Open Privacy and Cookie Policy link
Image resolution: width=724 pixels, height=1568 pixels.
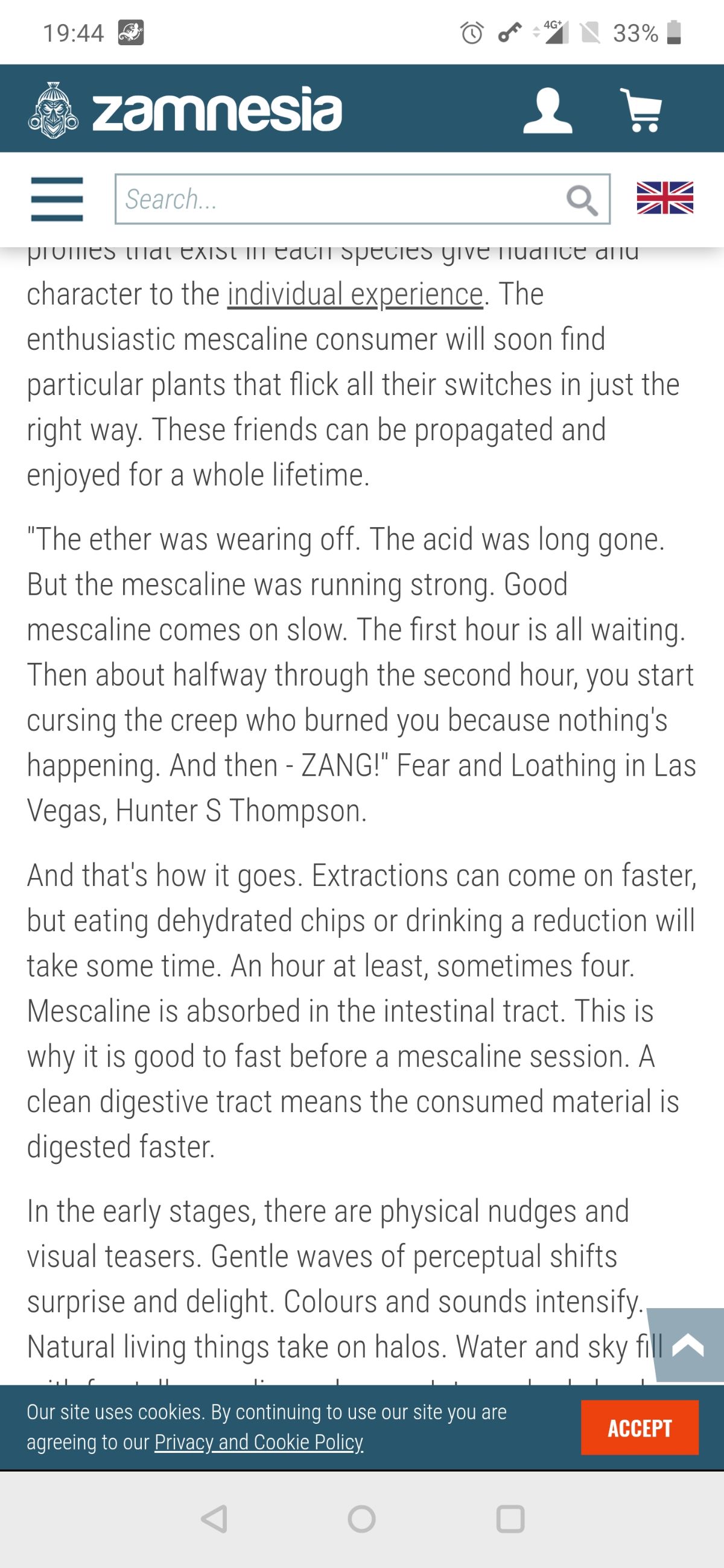point(259,1442)
